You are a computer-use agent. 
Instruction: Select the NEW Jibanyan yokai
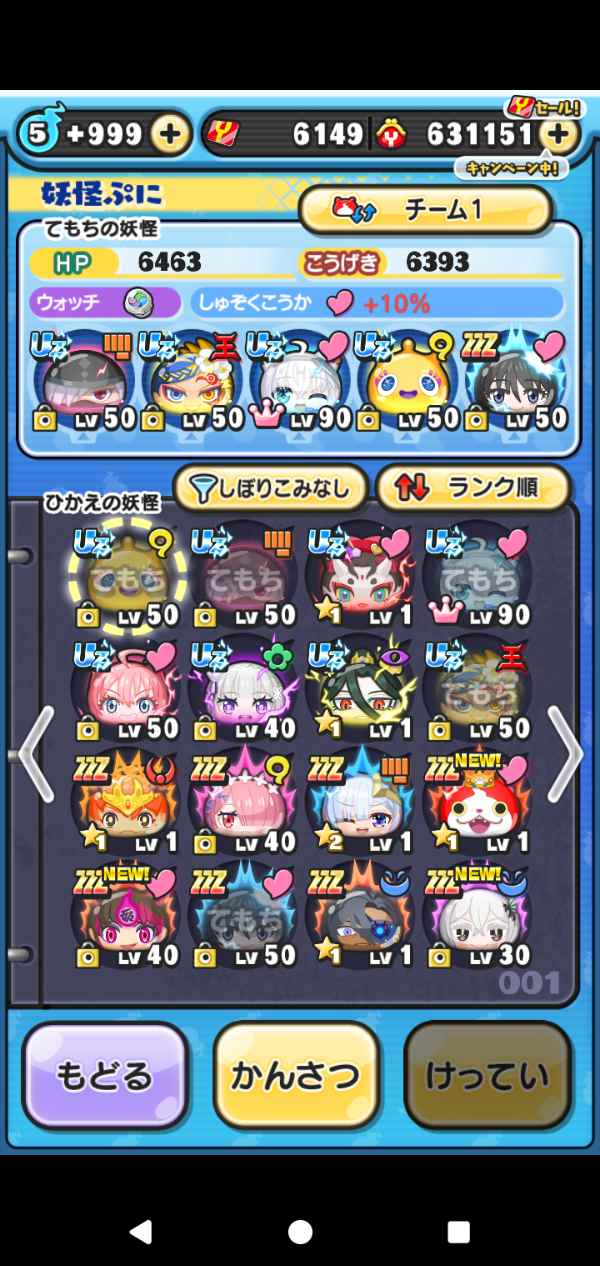(478, 805)
